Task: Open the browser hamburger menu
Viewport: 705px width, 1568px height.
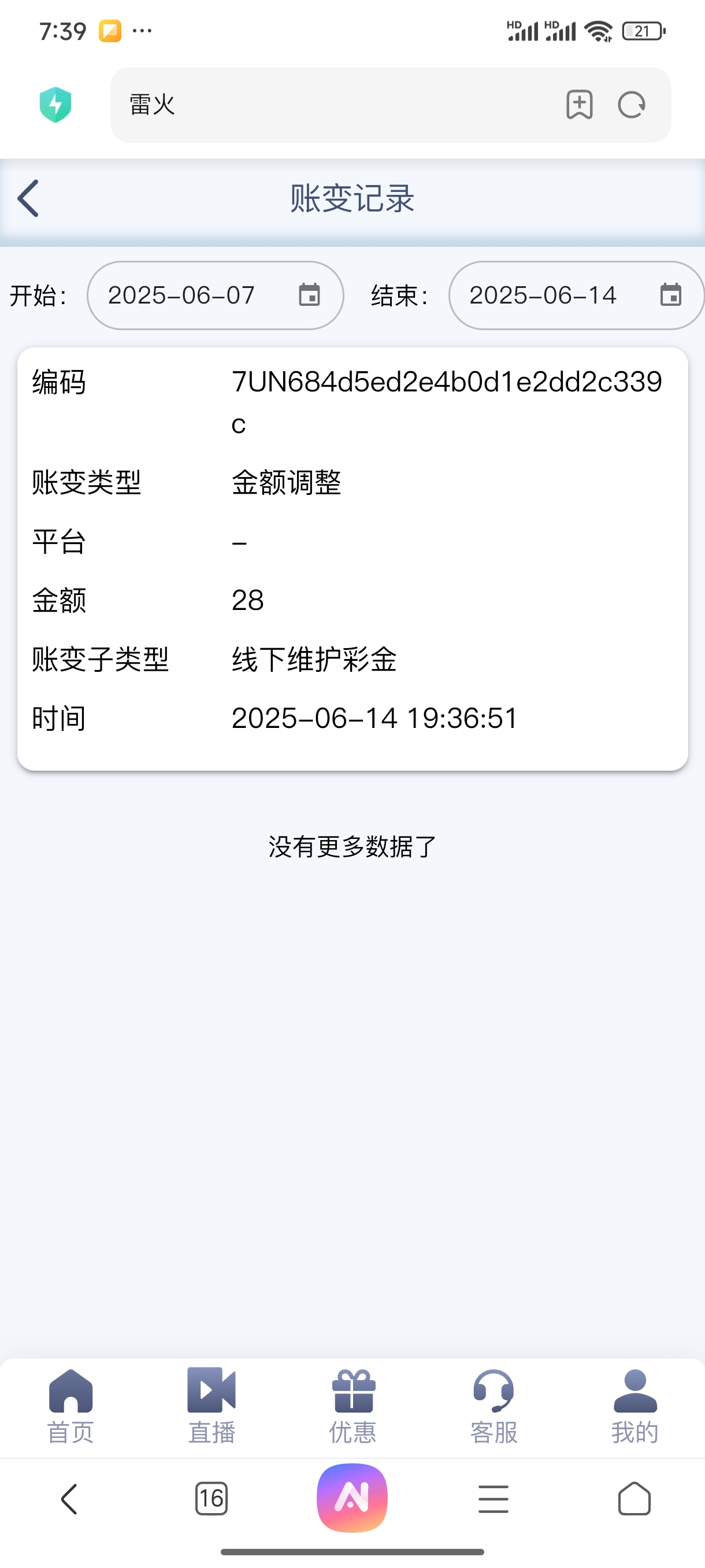Action: (x=493, y=1499)
